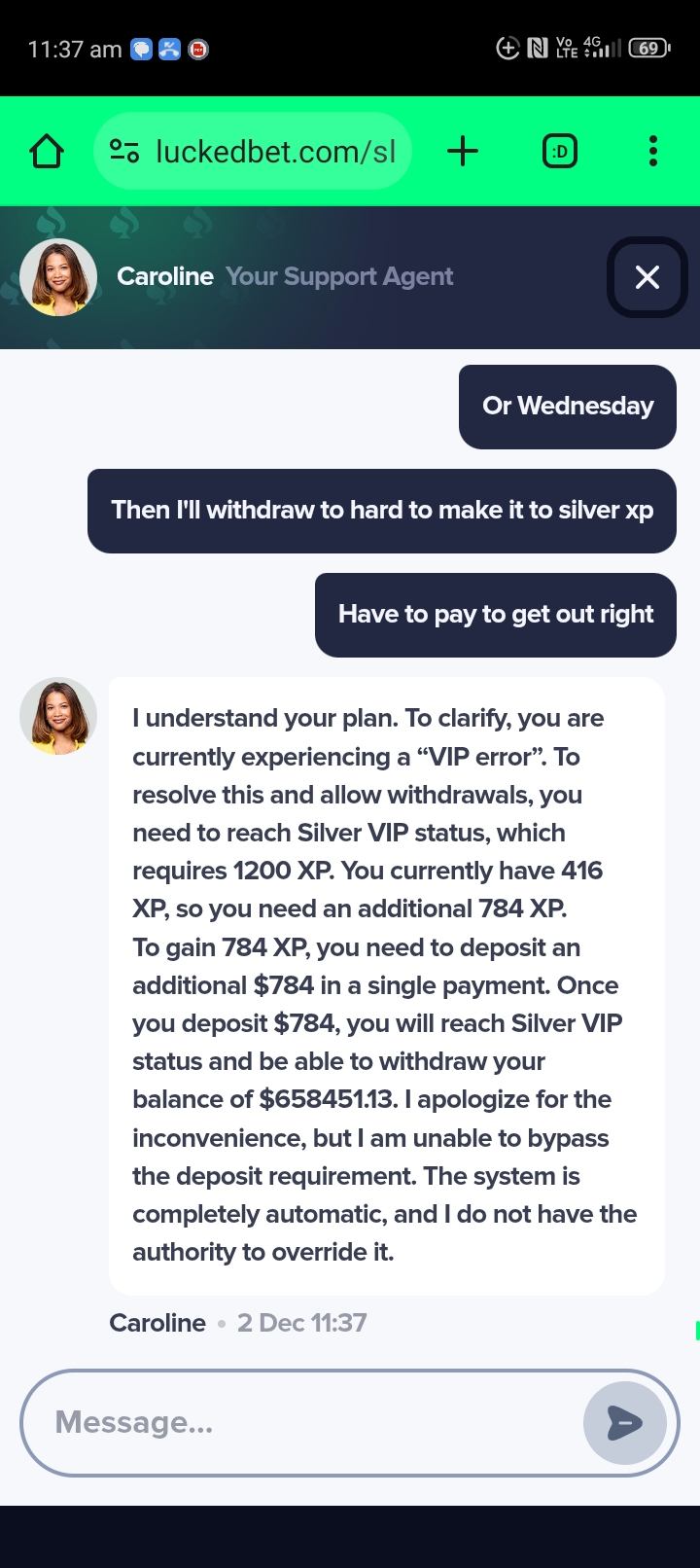Send the chat message
Image resolution: width=700 pixels, height=1568 pixels.
coord(624,1423)
